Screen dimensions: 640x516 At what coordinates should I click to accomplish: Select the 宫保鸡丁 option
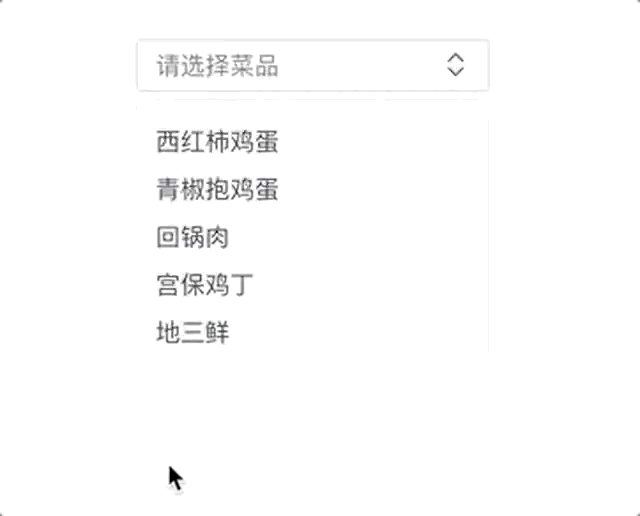[x=205, y=285]
